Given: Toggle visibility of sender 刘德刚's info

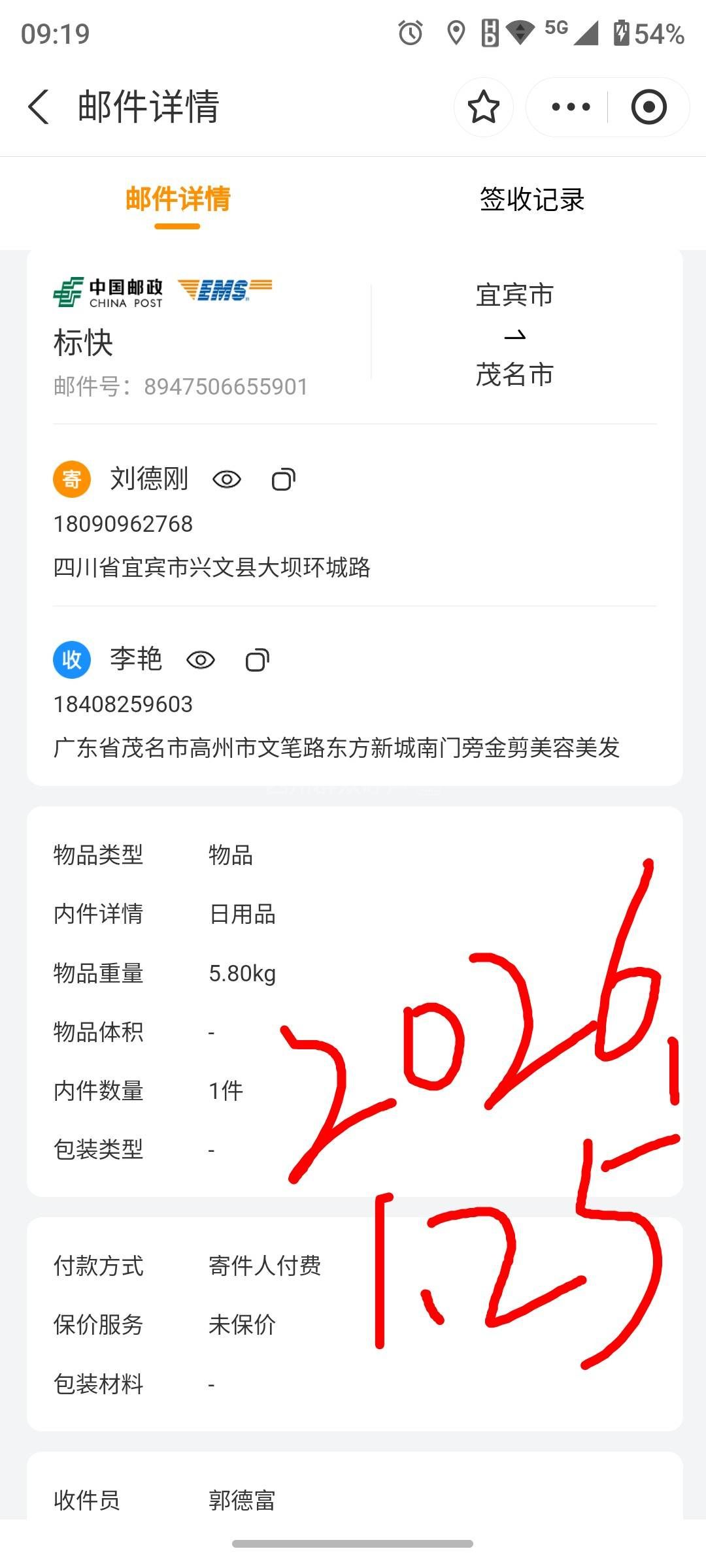Looking at the screenshot, I should point(227,480).
